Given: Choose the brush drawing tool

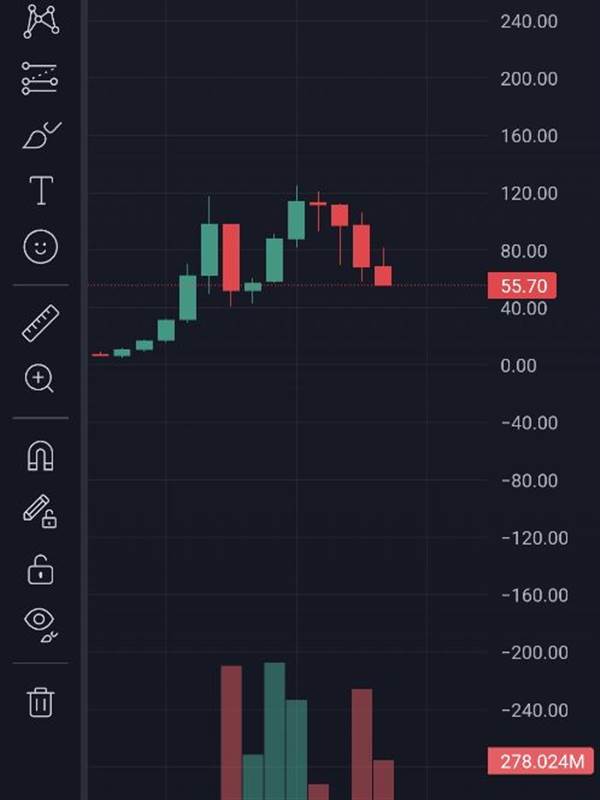Looking at the screenshot, I should point(42,136).
